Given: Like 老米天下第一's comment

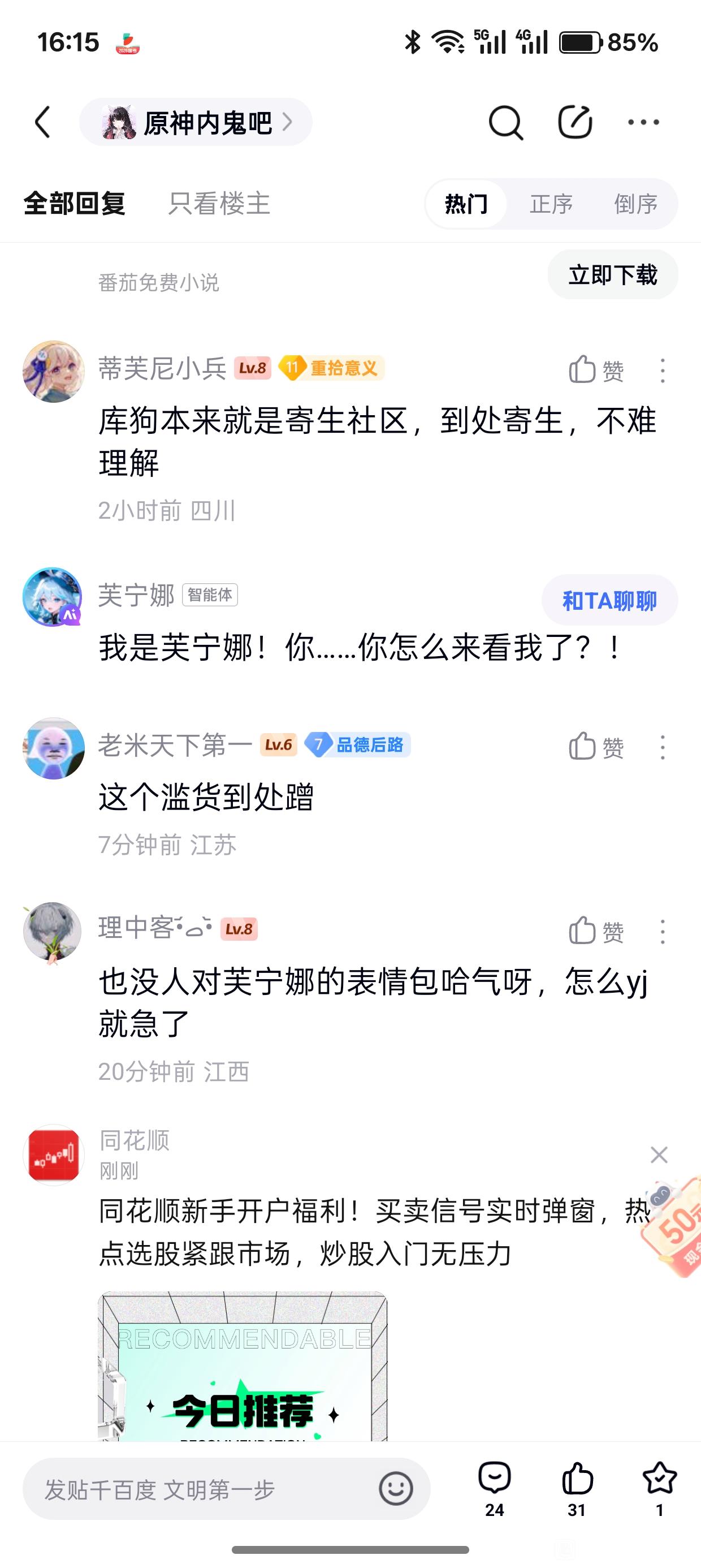Looking at the screenshot, I should tap(596, 747).
